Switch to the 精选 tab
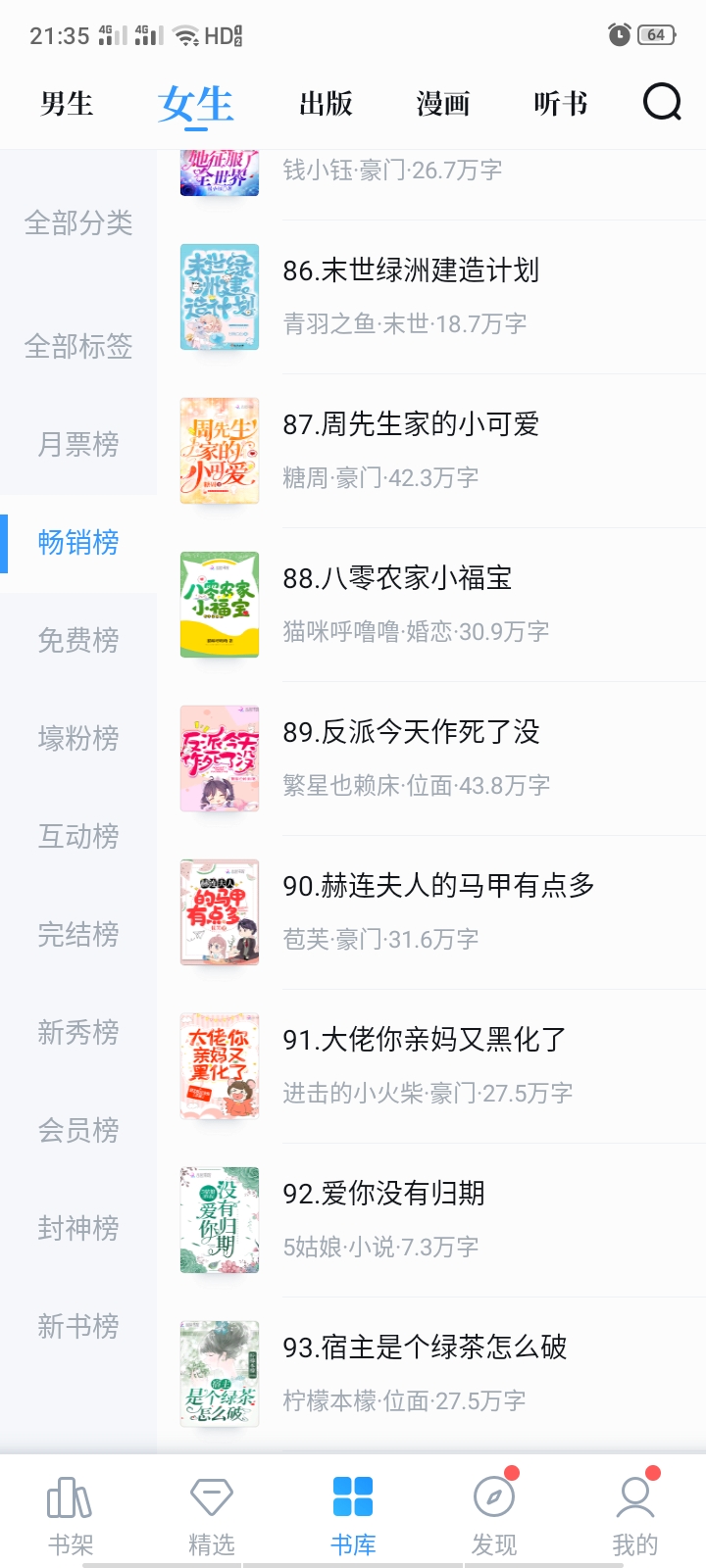Image resolution: width=706 pixels, height=1568 pixels. point(212,1514)
